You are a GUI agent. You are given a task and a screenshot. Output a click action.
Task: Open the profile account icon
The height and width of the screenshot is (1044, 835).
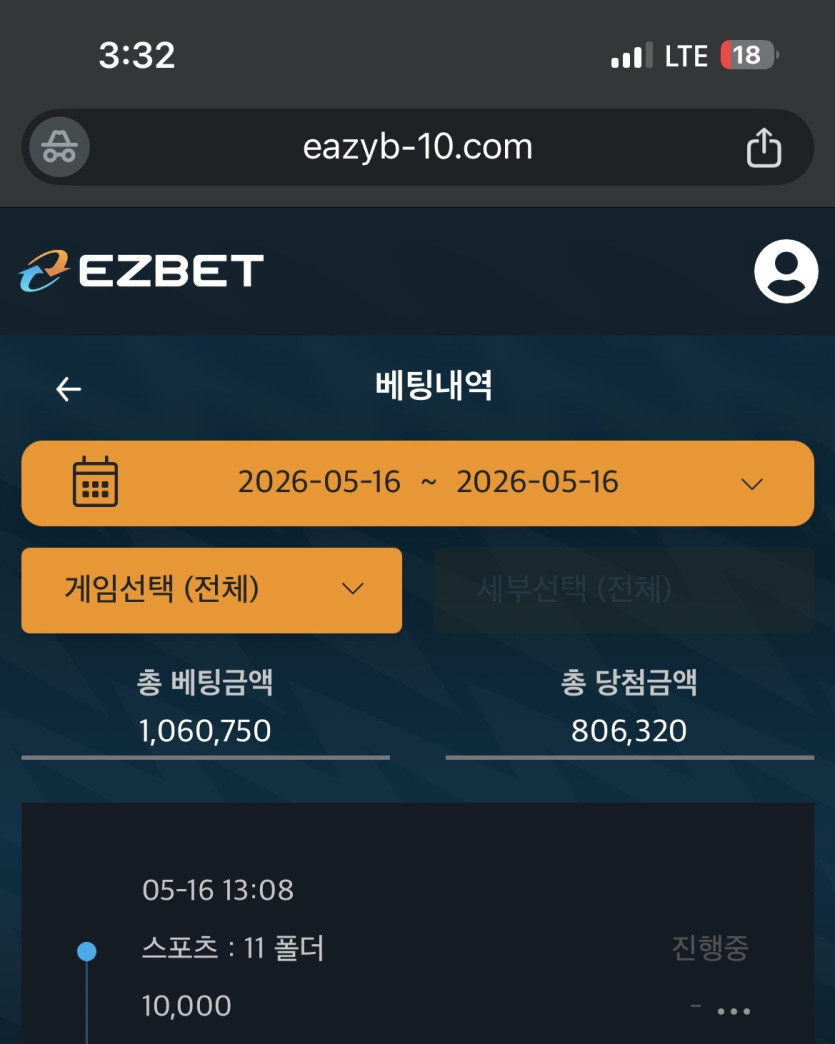pyautogui.click(x=786, y=271)
